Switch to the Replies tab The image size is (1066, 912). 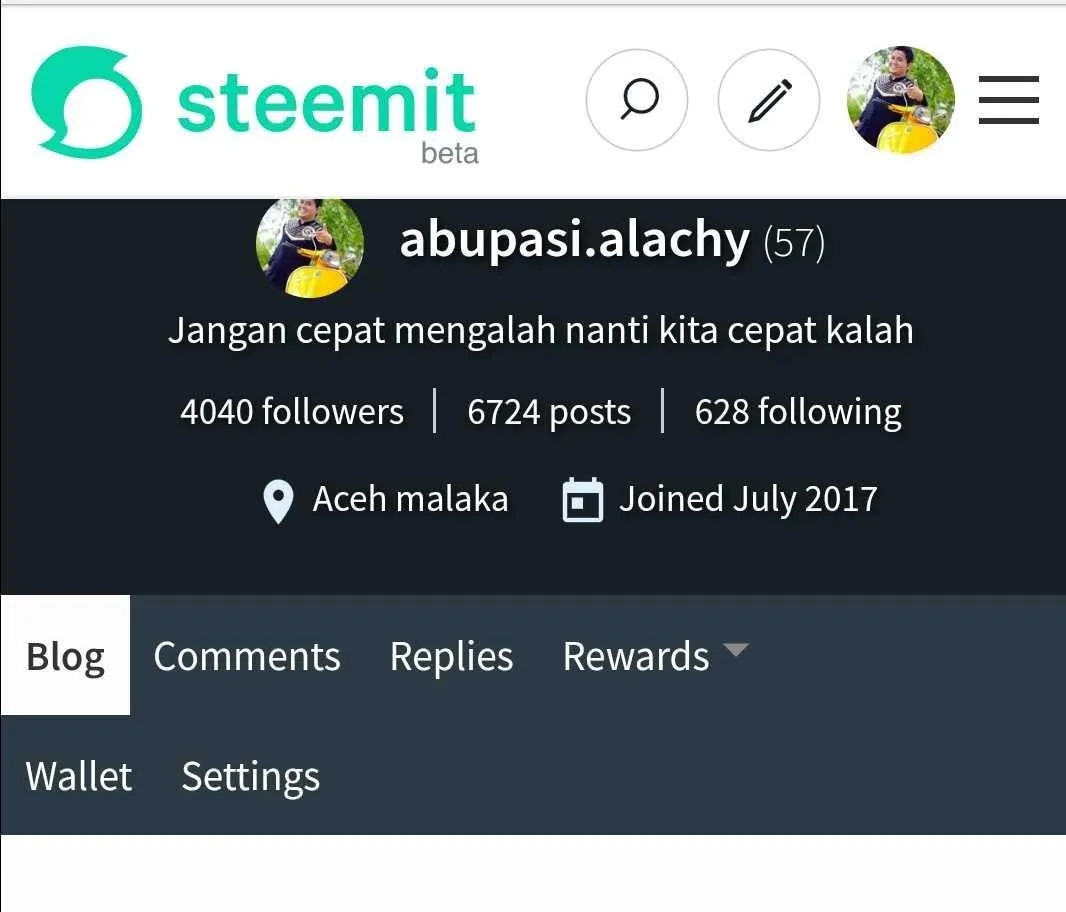[x=451, y=656]
